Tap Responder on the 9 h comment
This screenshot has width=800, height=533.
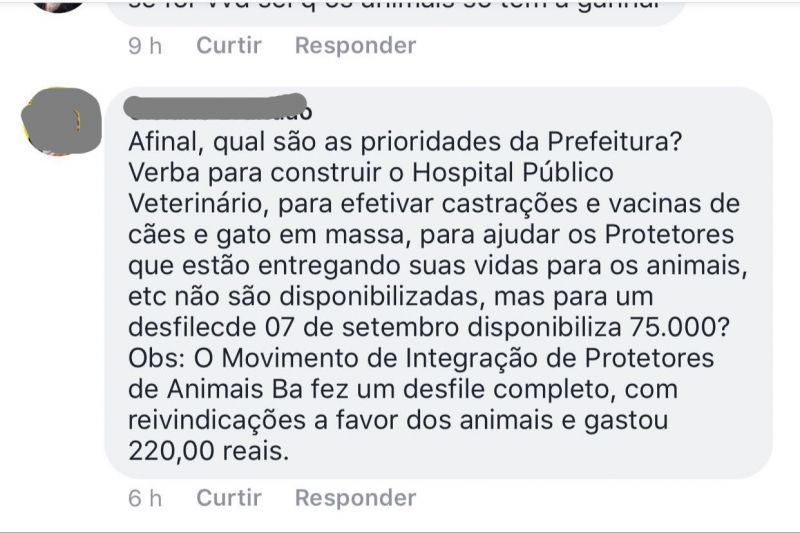tap(355, 45)
